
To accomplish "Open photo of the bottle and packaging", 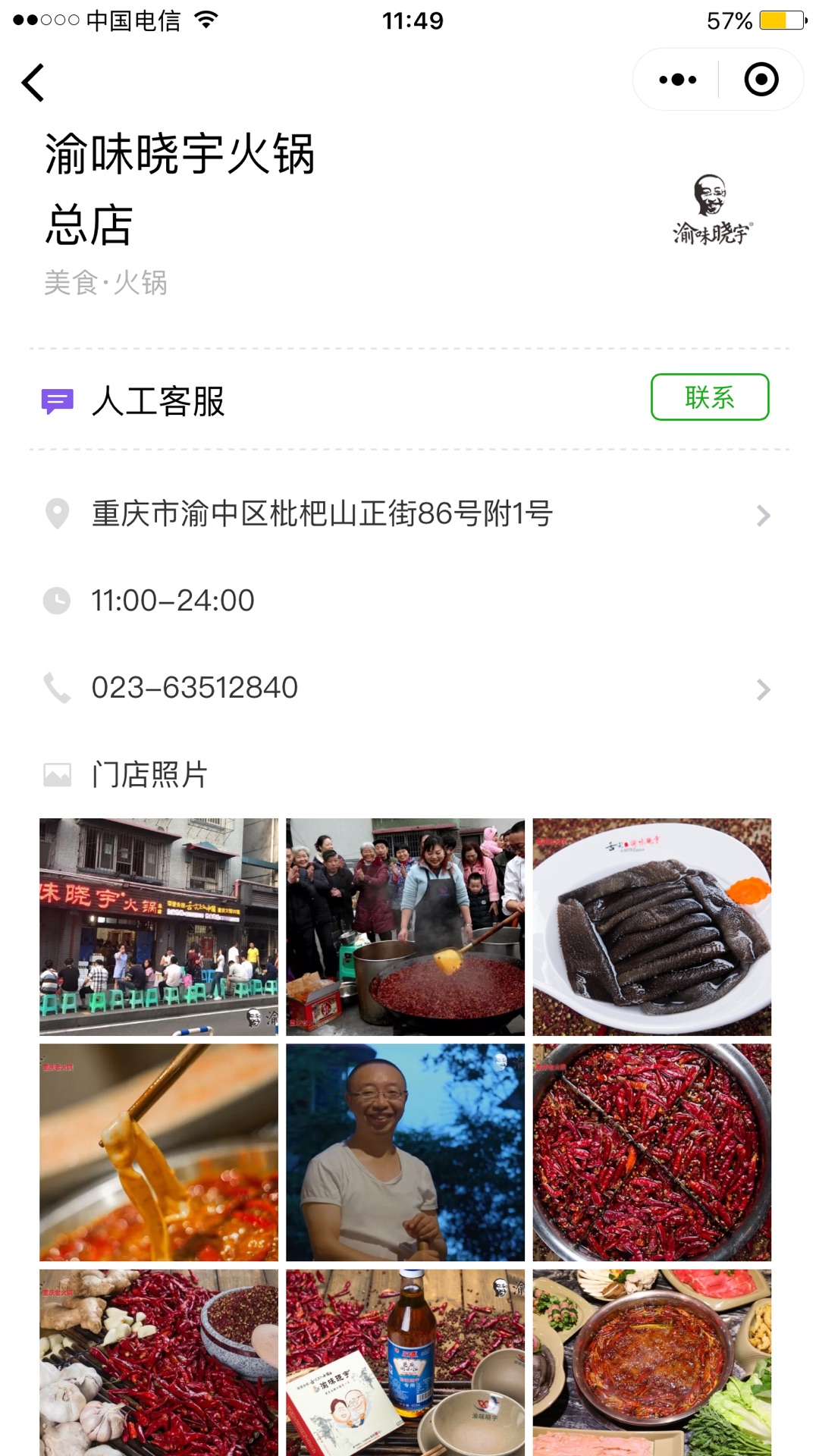I will coord(405,1362).
